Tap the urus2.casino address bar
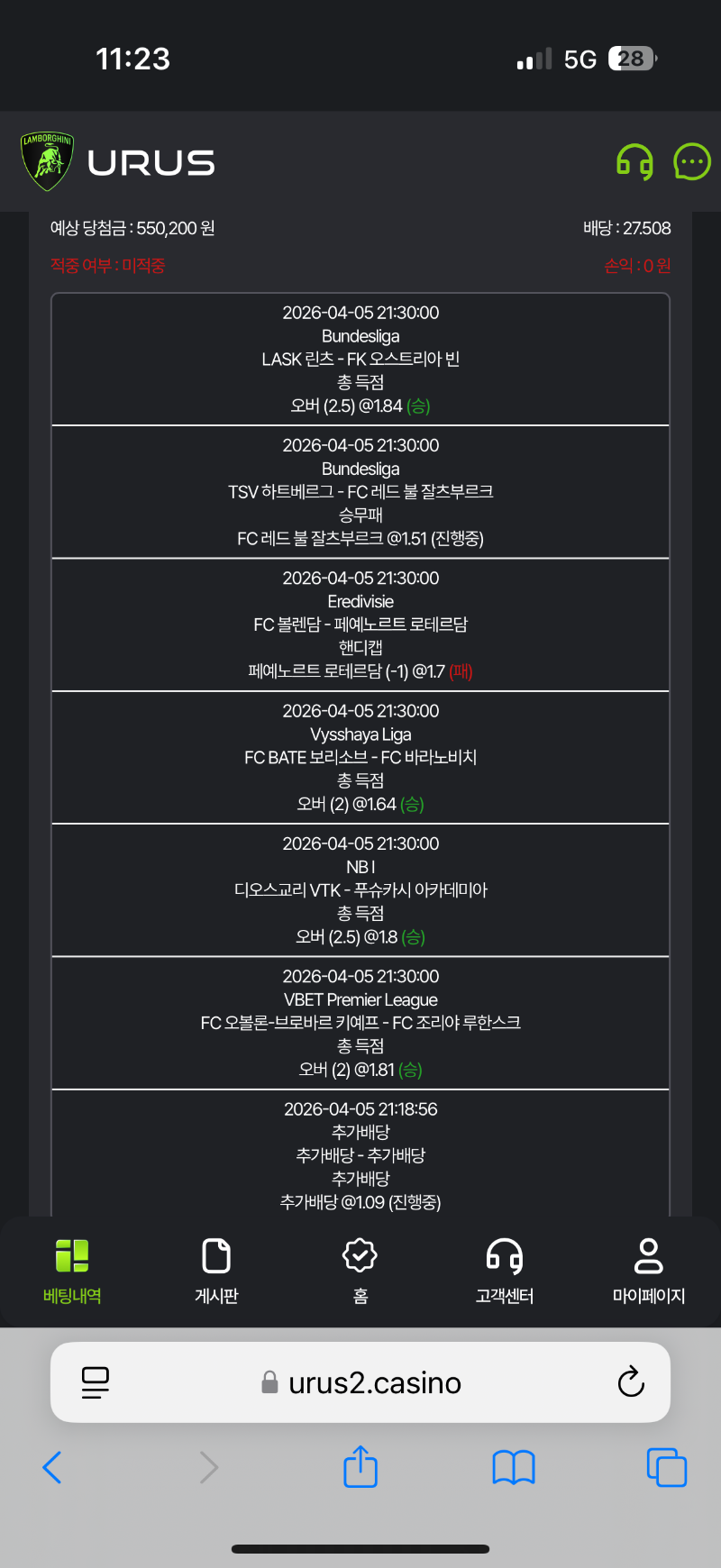 [x=374, y=1382]
